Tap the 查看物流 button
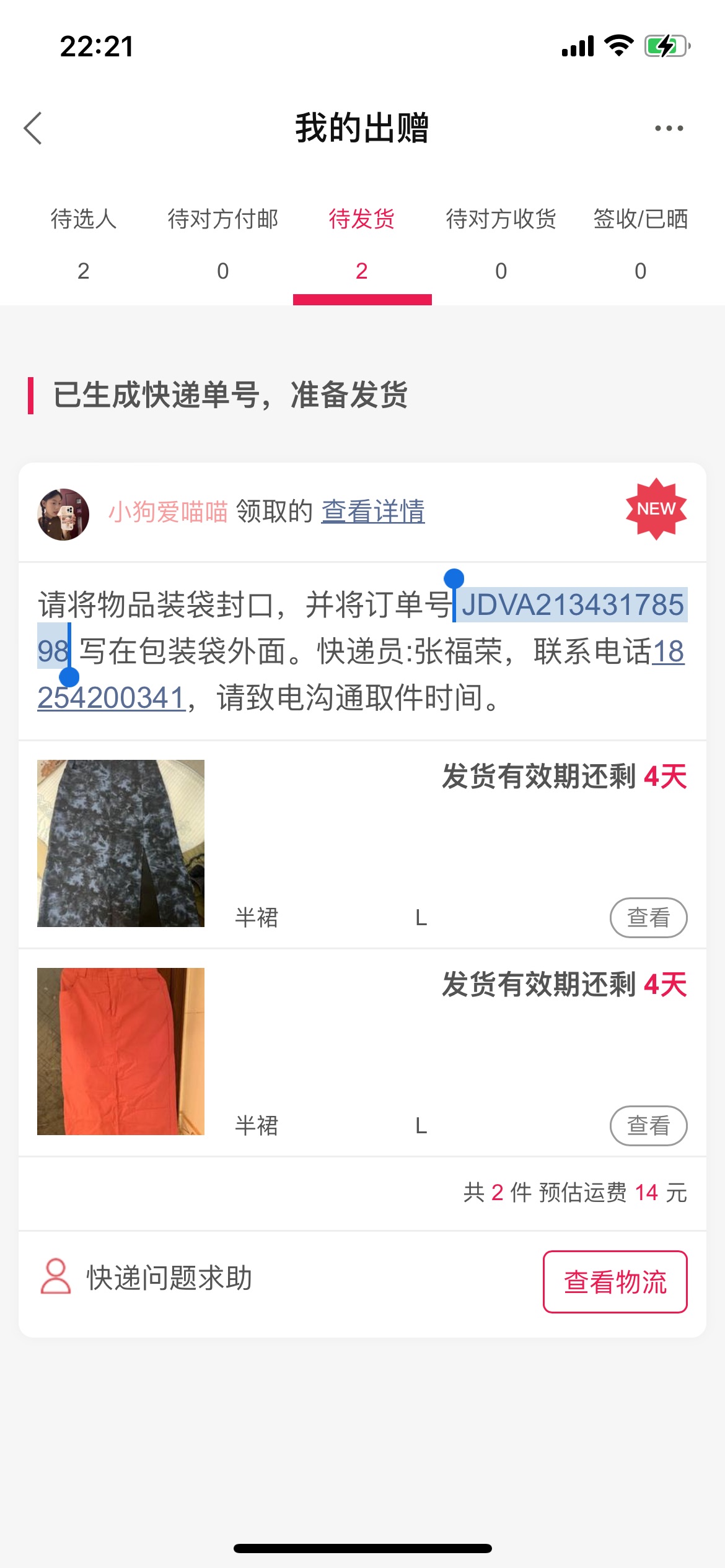 615,1282
